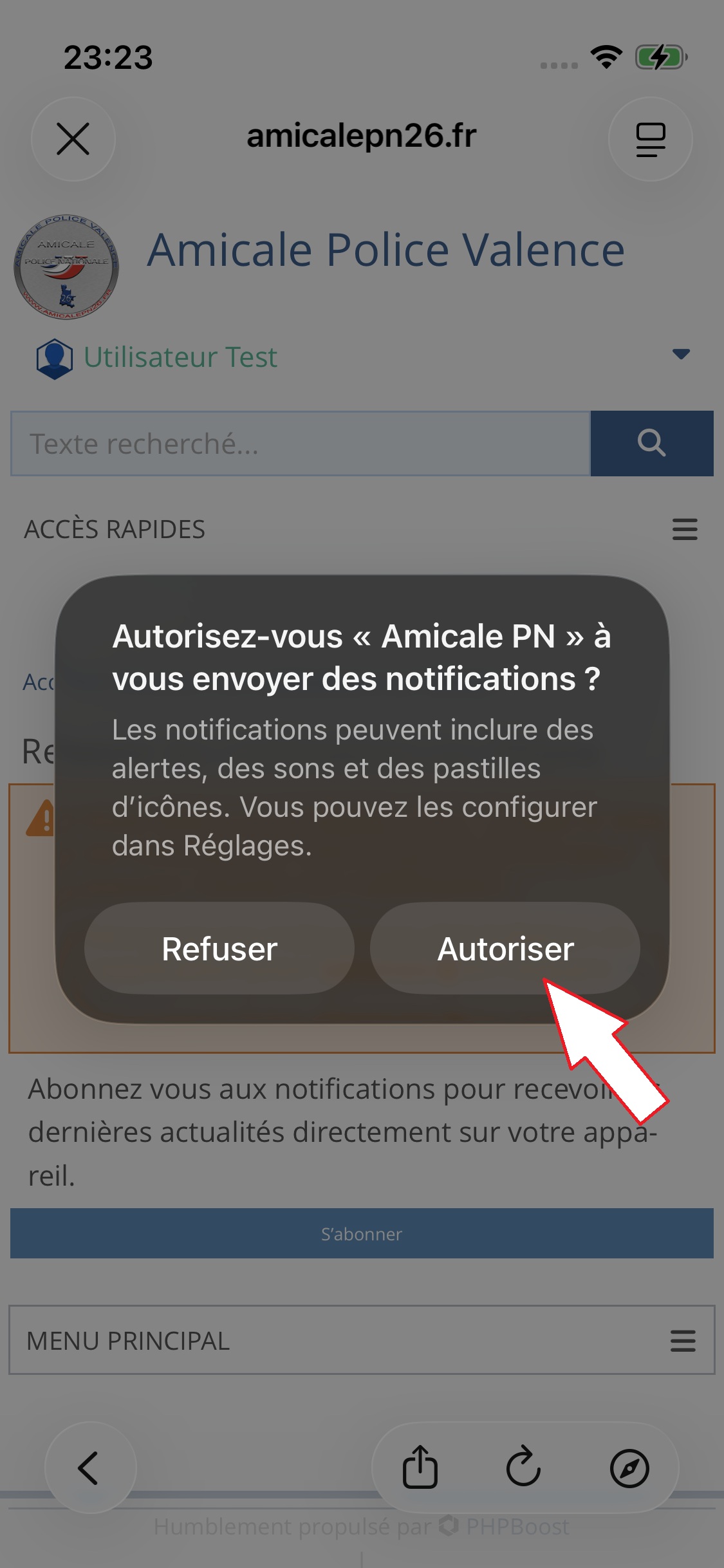Share the current page
This screenshot has width=724, height=1568.
tap(420, 1468)
